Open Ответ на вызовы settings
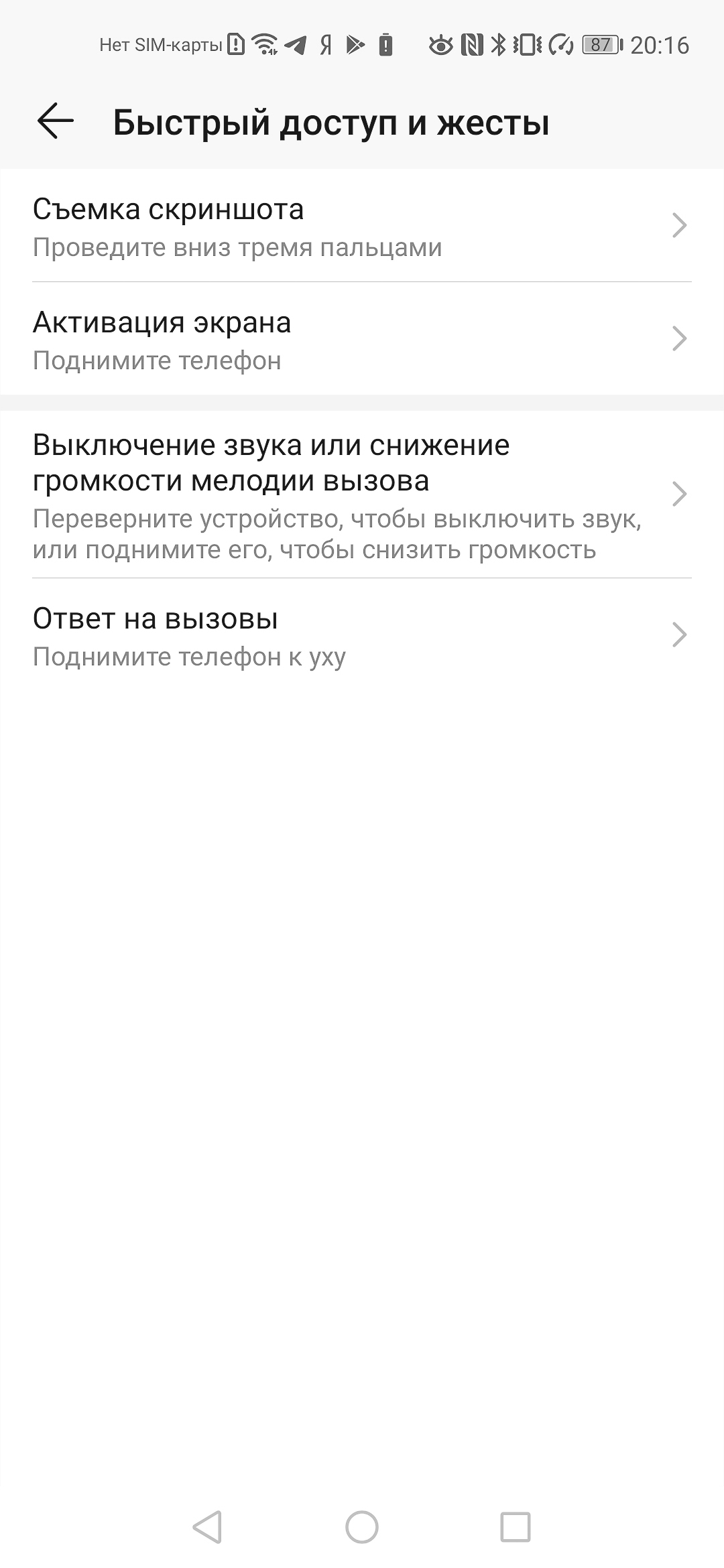The height and width of the screenshot is (1568, 724). pyautogui.click(x=362, y=635)
